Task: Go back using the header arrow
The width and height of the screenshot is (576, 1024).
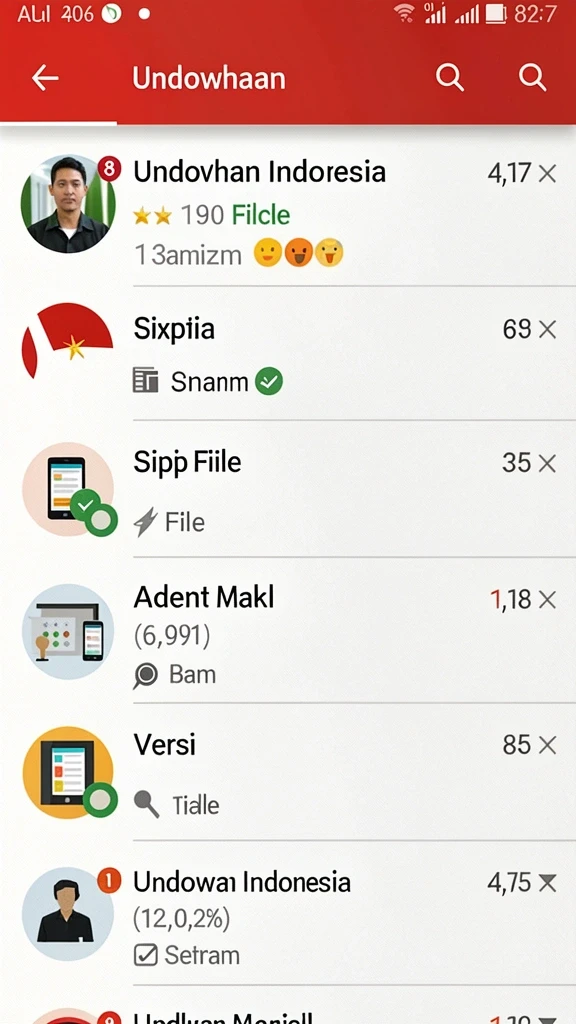Action: (45, 78)
